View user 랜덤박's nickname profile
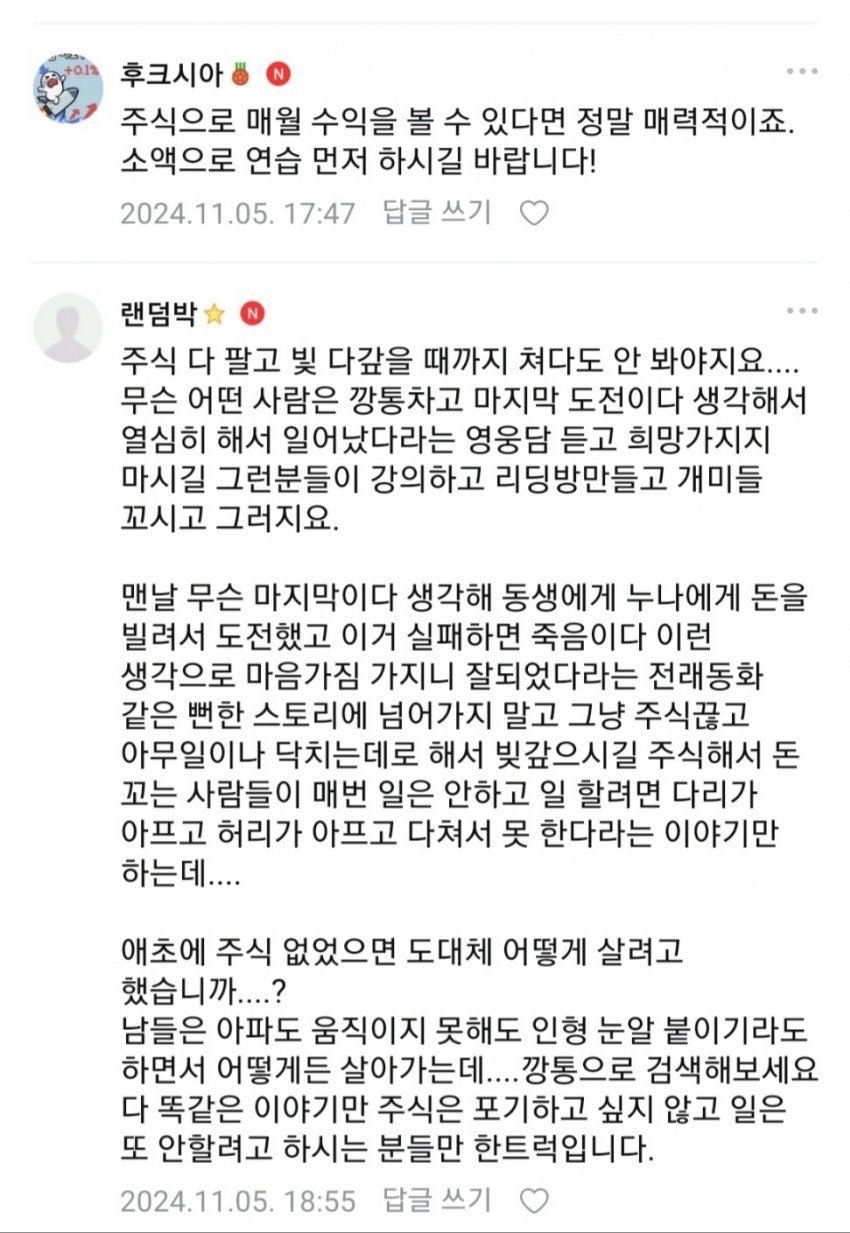 point(158,314)
